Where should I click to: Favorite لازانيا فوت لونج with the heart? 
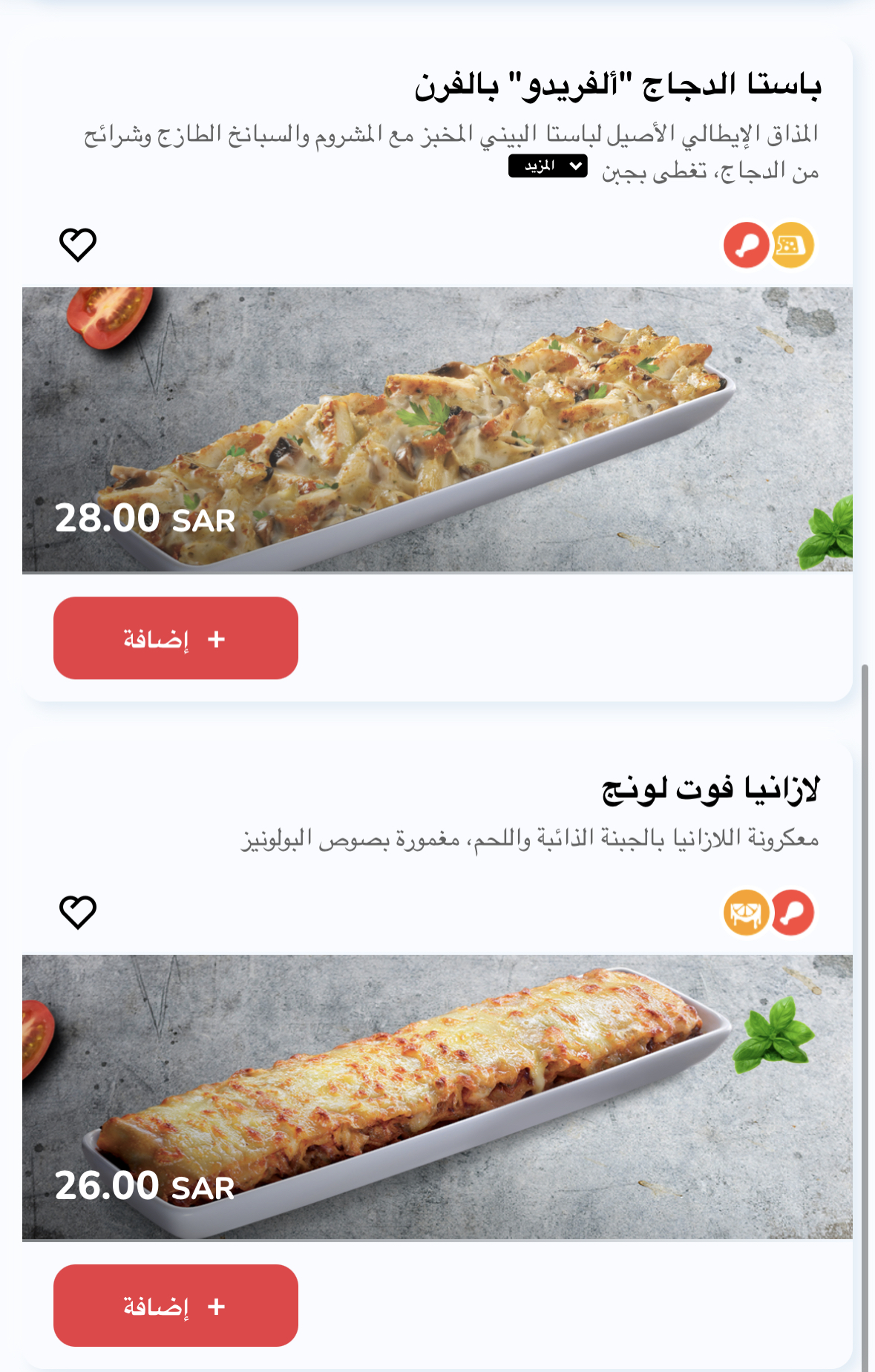[x=78, y=912]
